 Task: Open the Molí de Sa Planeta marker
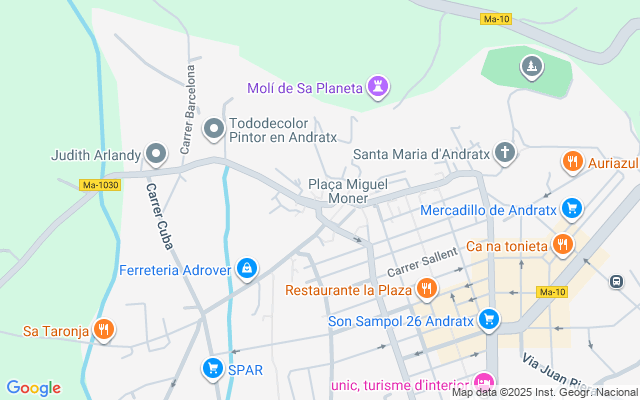(377, 87)
